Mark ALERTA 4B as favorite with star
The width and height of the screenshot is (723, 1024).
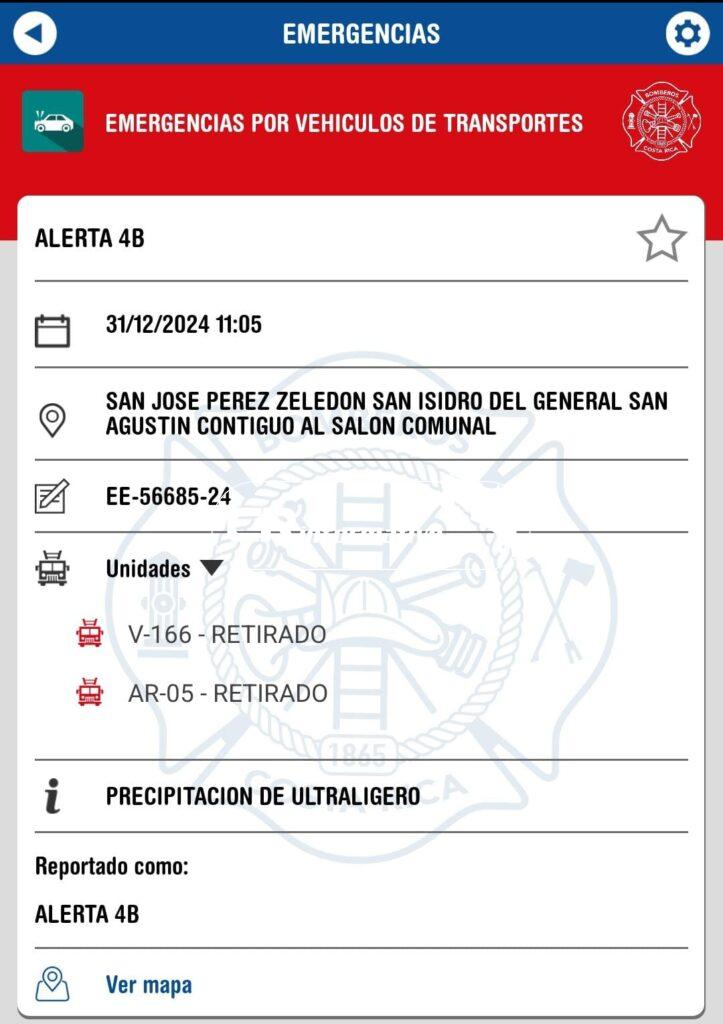tap(661, 239)
